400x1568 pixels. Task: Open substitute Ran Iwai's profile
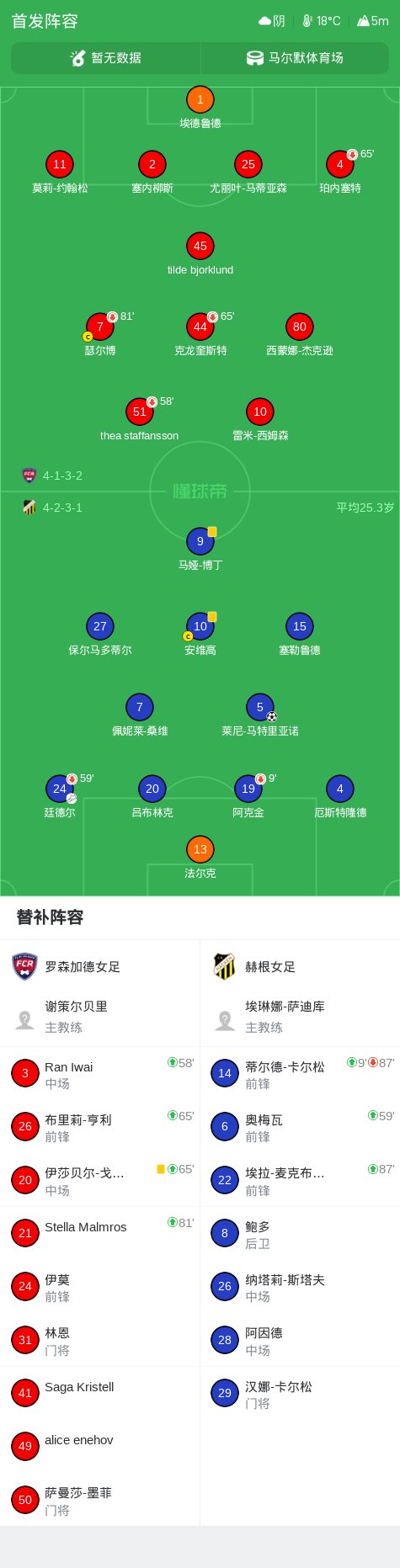[100, 1074]
